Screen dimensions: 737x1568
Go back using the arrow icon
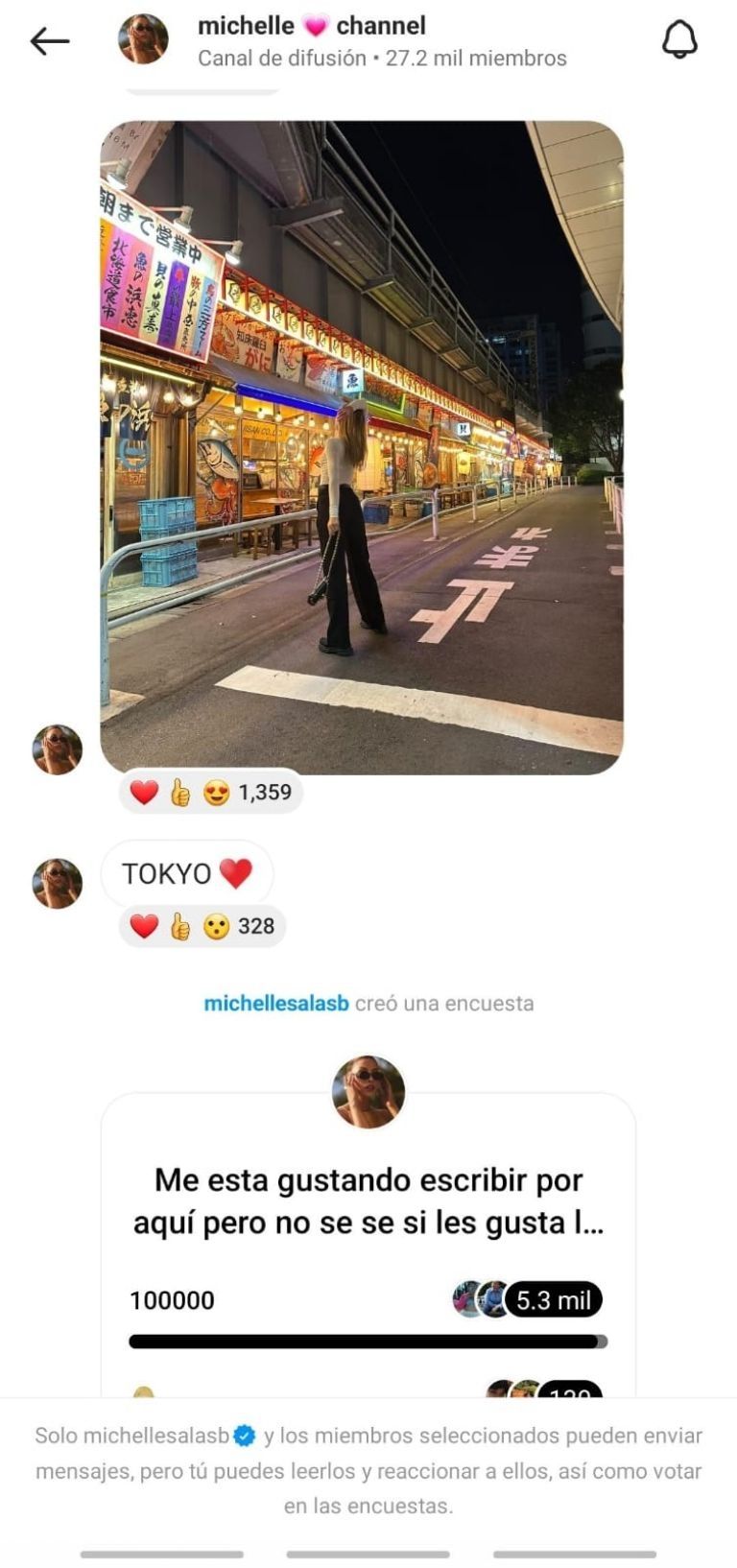pyautogui.click(x=50, y=40)
